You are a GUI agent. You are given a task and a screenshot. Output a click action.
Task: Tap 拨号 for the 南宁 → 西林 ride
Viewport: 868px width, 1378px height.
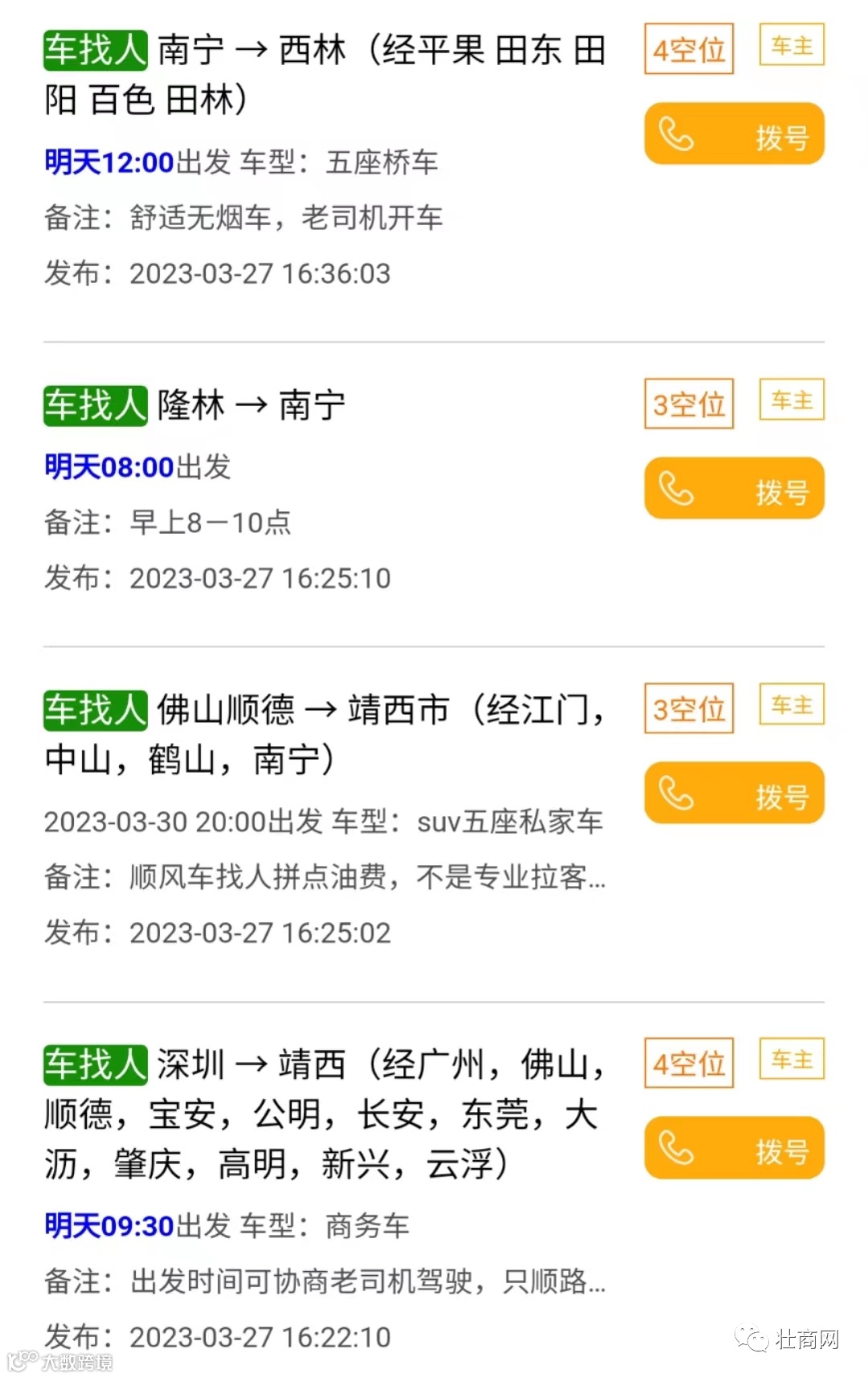pyautogui.click(x=734, y=134)
